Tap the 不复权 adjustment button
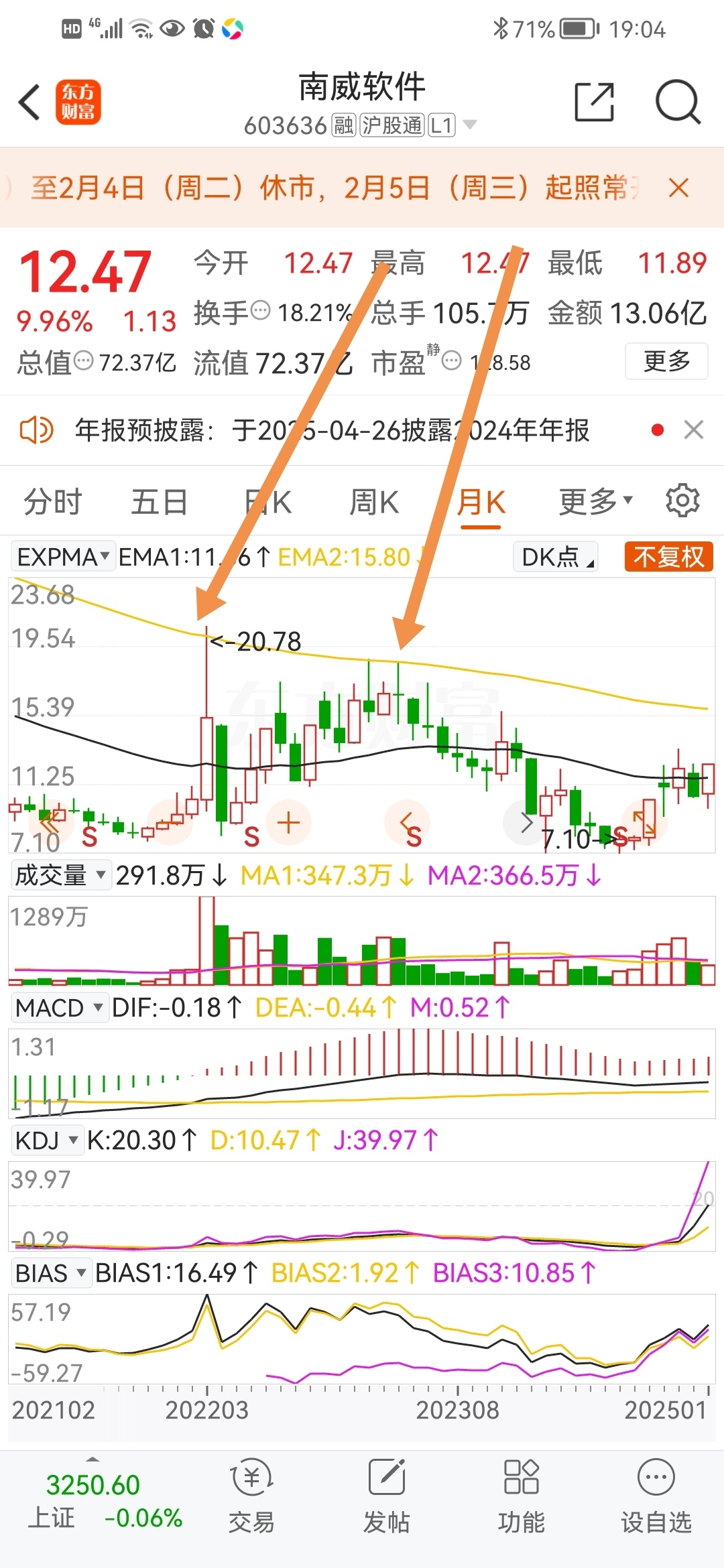This screenshot has width=724, height=1568. click(x=668, y=557)
